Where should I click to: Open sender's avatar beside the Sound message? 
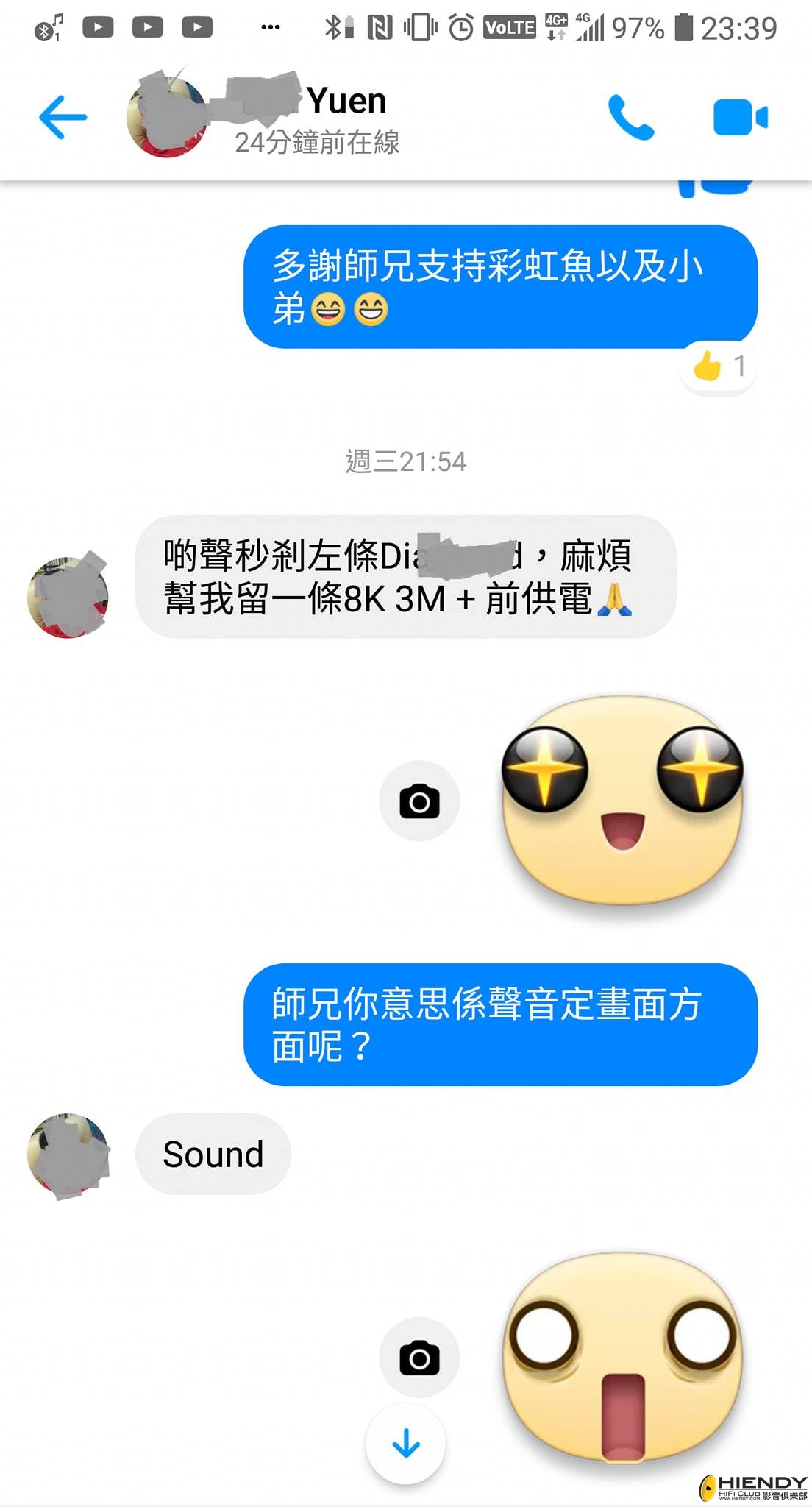click(x=68, y=1156)
